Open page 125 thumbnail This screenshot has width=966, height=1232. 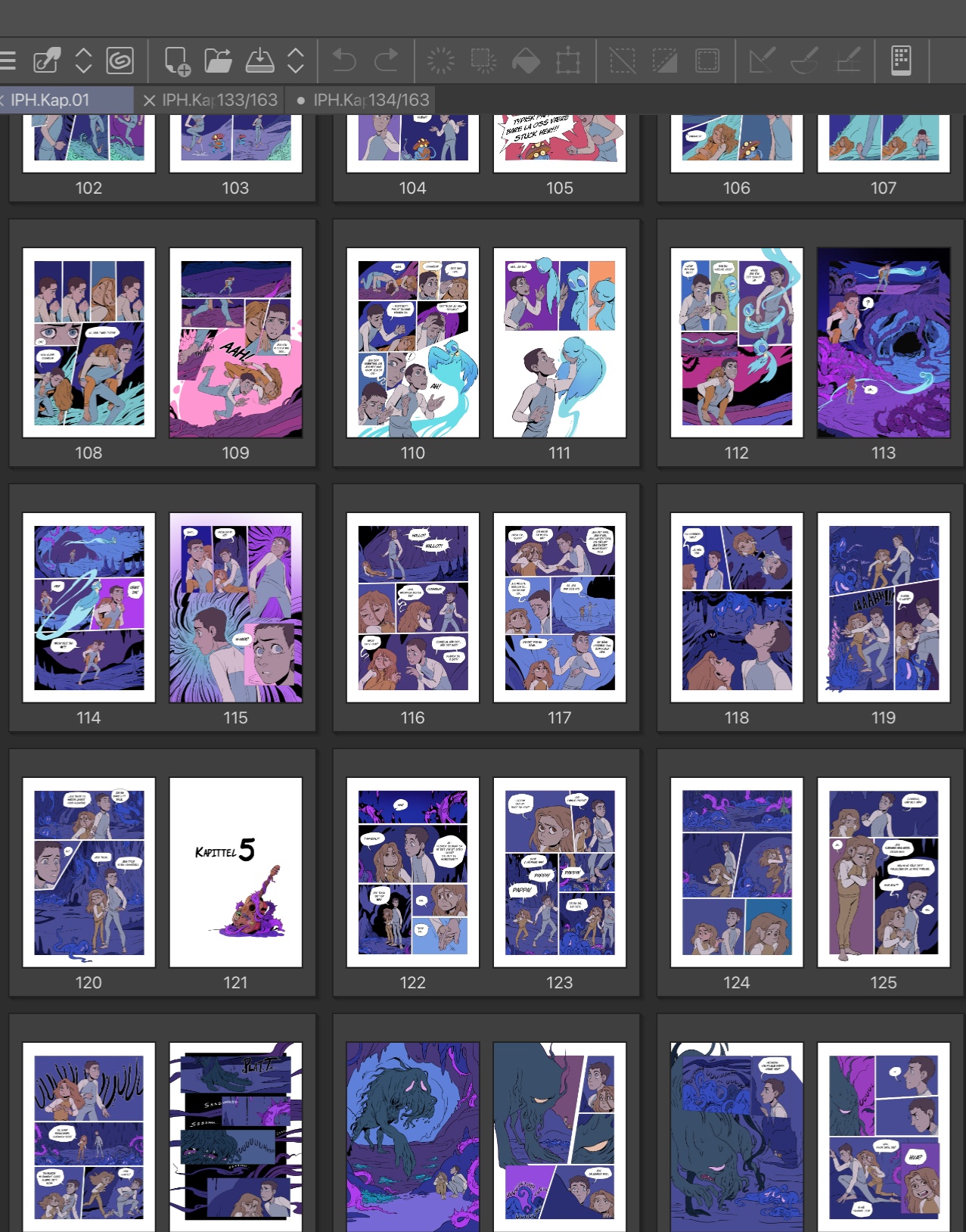click(884, 873)
